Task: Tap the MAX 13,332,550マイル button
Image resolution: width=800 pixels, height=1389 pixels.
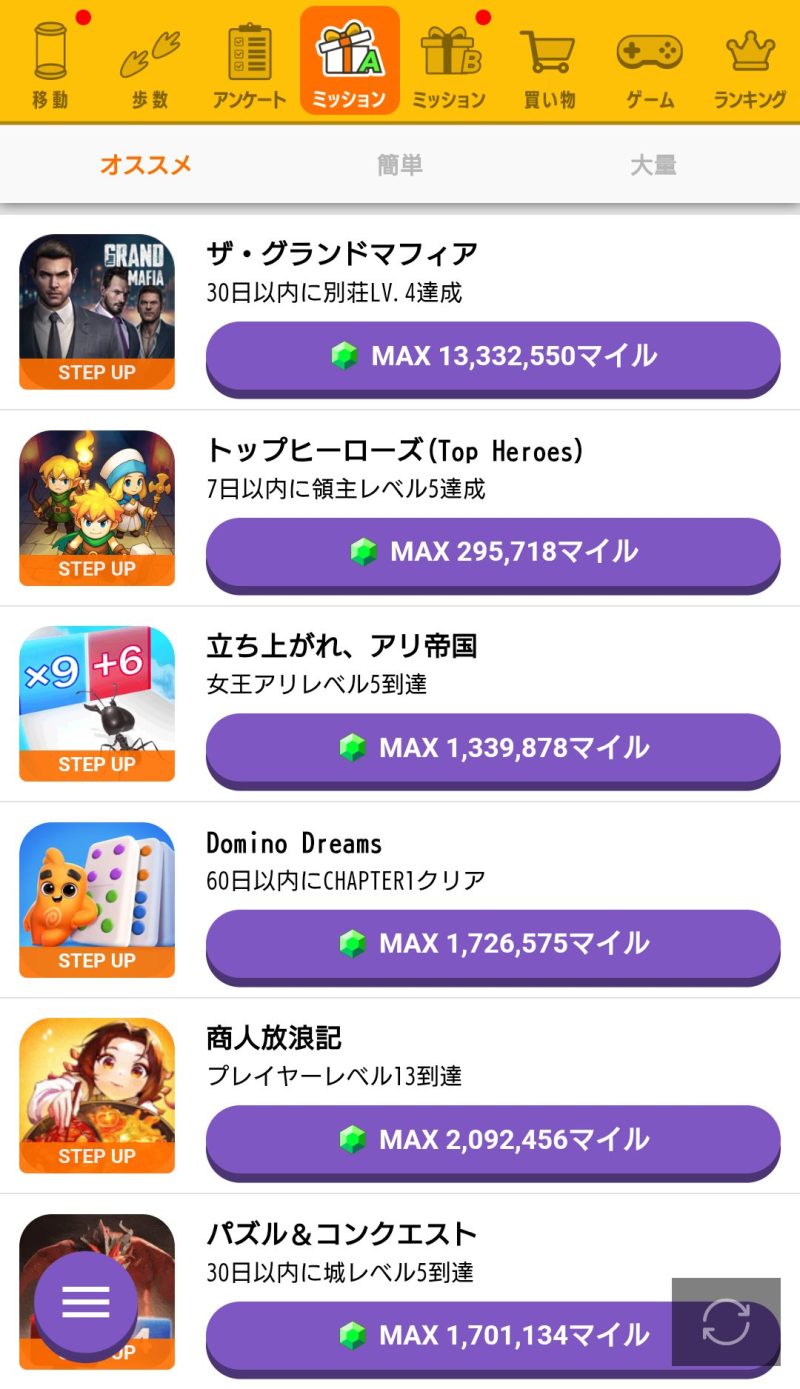Action: coord(493,356)
